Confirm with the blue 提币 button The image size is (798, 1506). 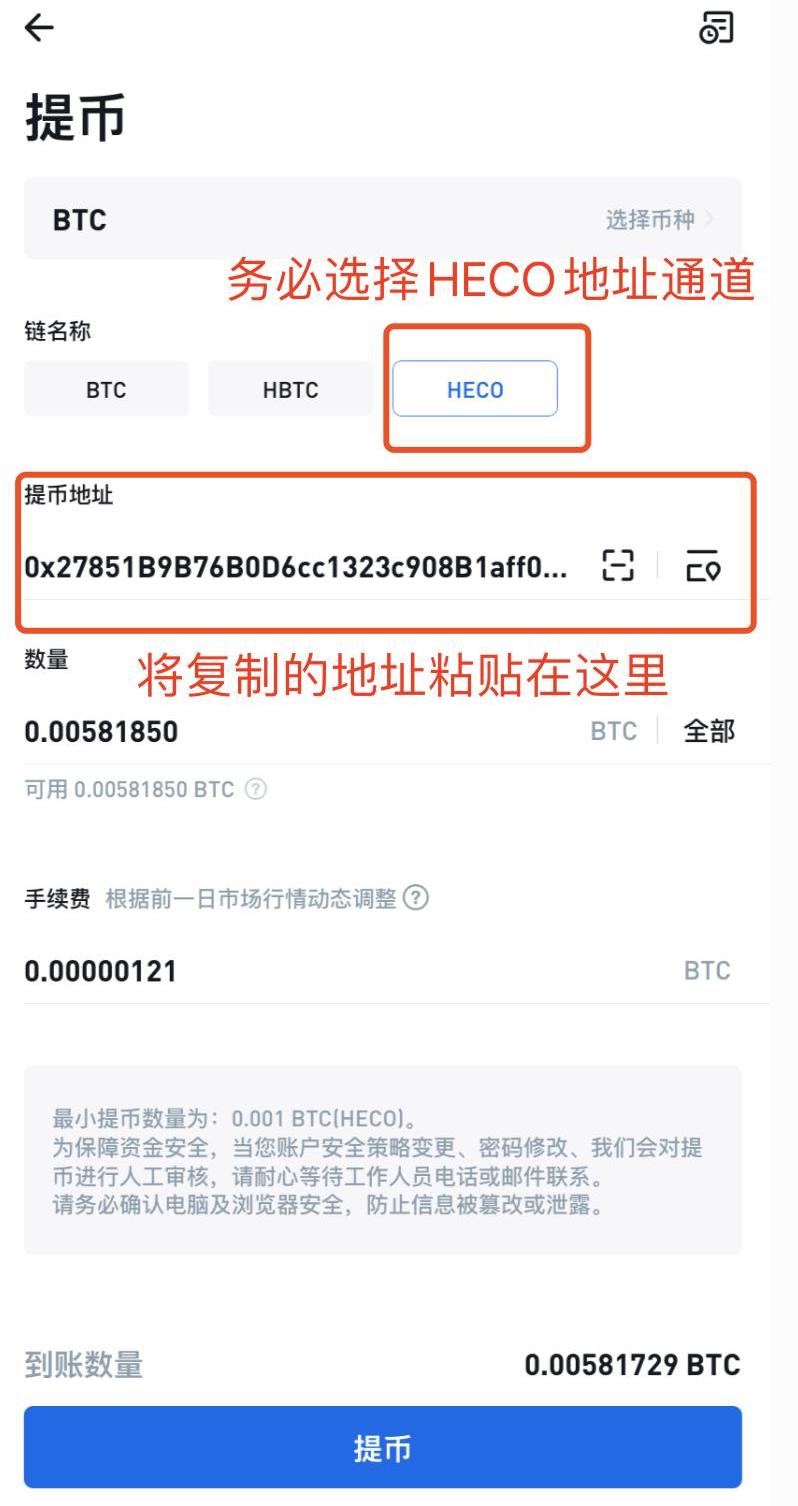pyautogui.click(x=383, y=1448)
